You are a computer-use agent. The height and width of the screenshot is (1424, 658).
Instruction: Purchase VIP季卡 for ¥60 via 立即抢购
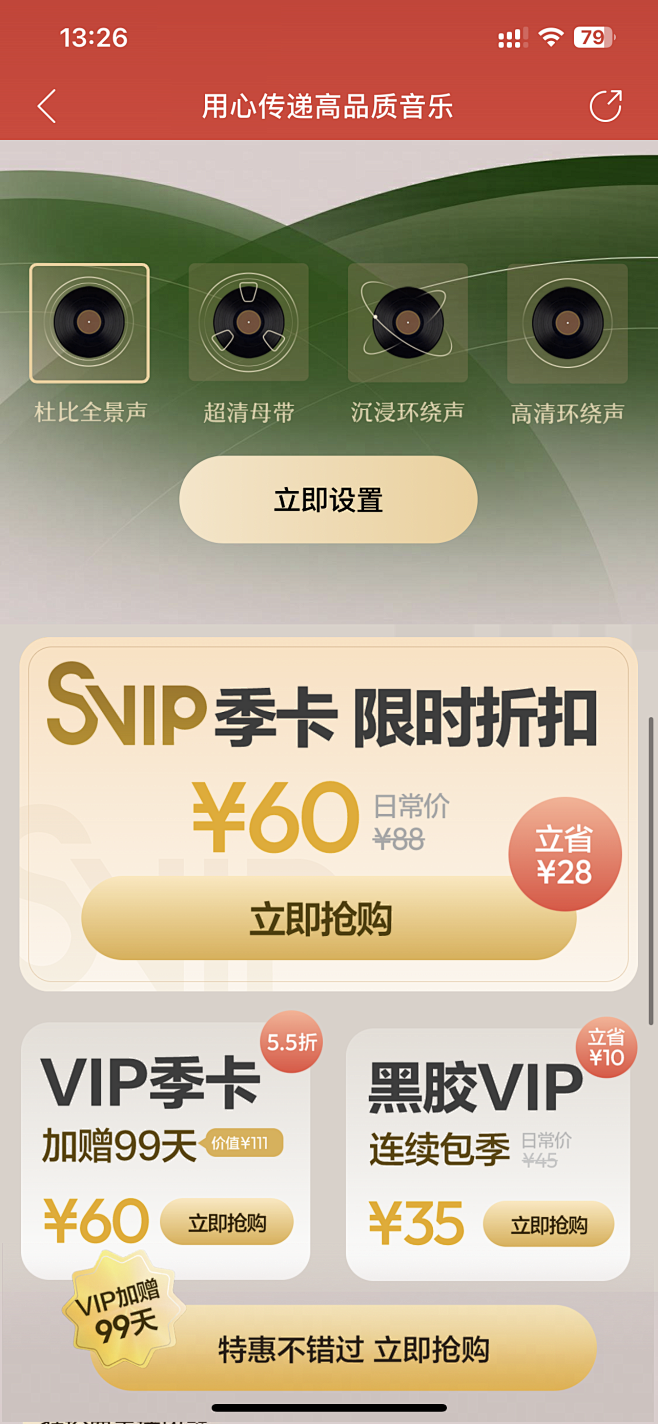point(227,1223)
